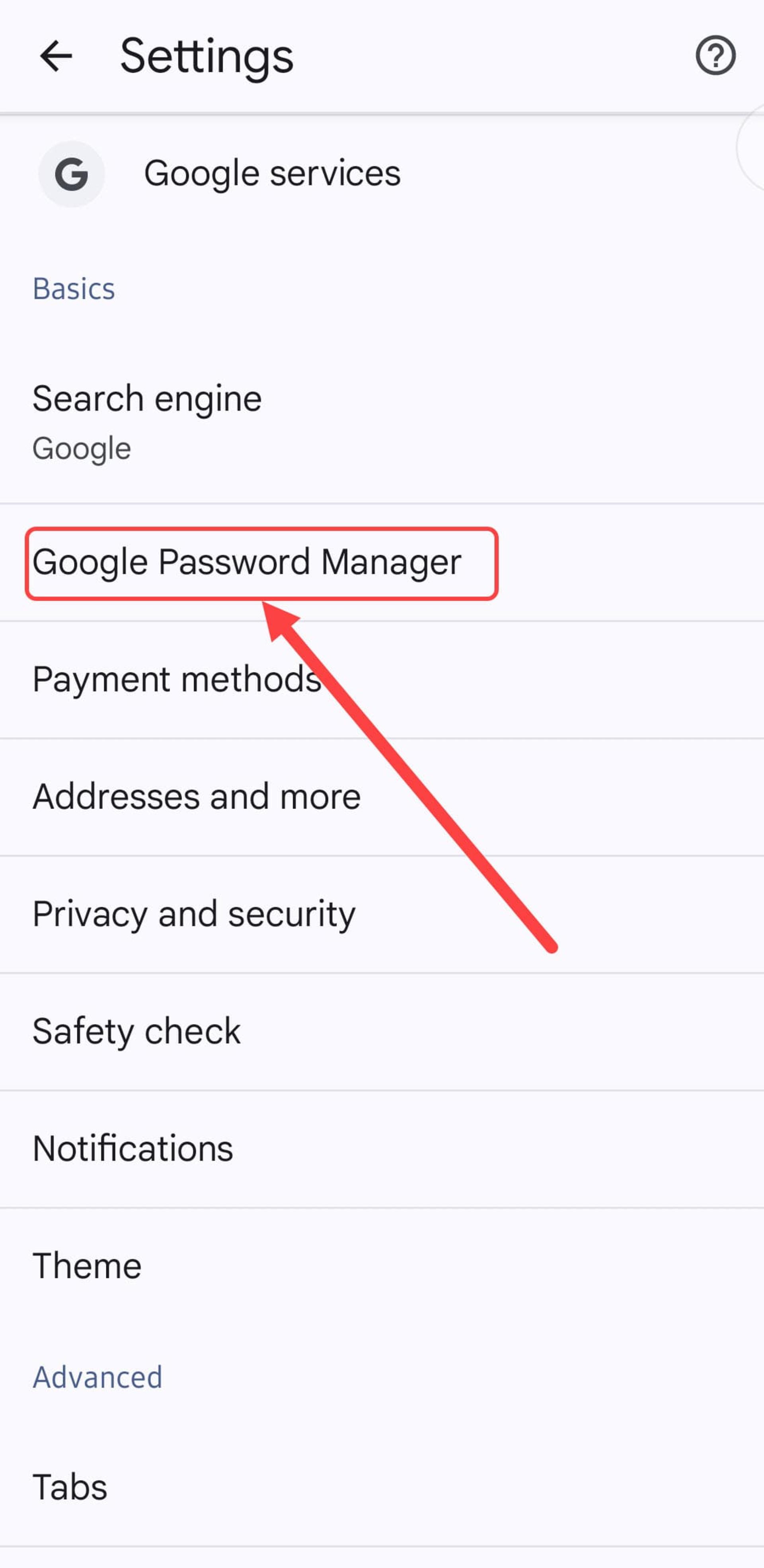This screenshot has height=1568, width=764.
Task: Open Tabs settings
Action: click(x=382, y=1488)
